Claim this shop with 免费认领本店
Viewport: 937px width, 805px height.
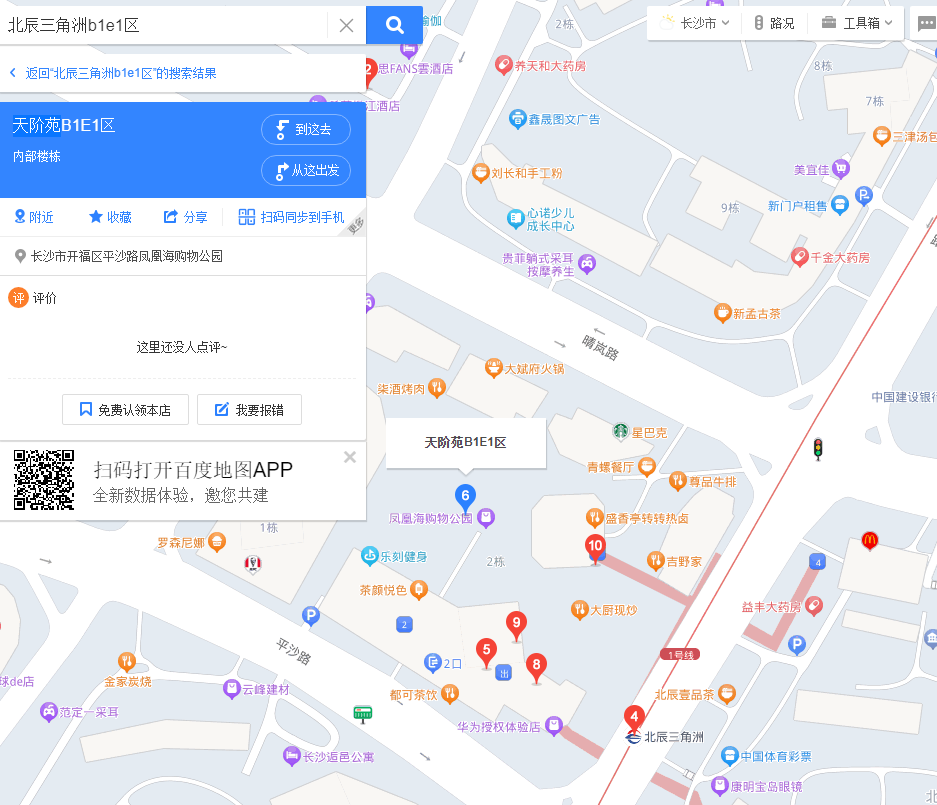pyautogui.click(x=125, y=409)
